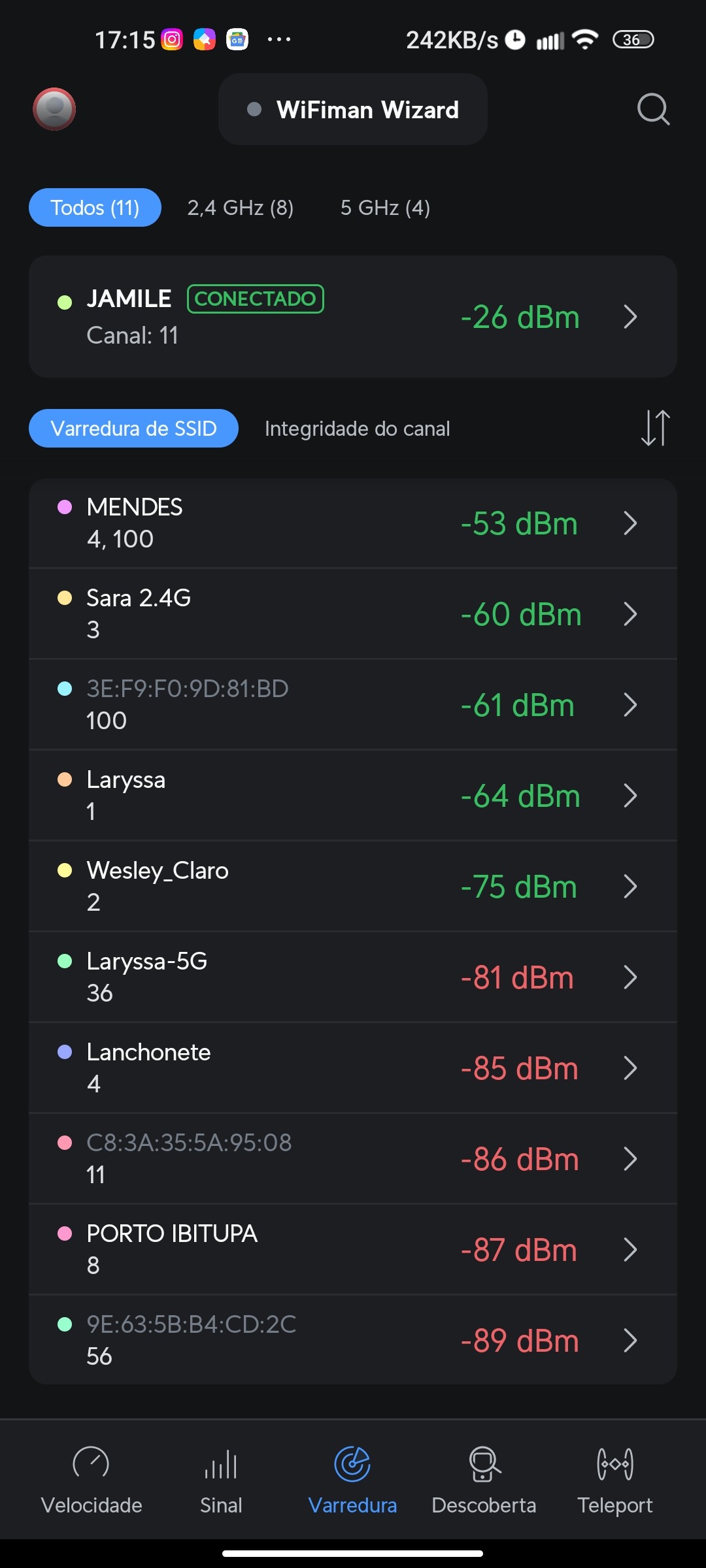This screenshot has width=706, height=1568.
Task: Open the connected JAMILE network details
Action: click(x=353, y=317)
